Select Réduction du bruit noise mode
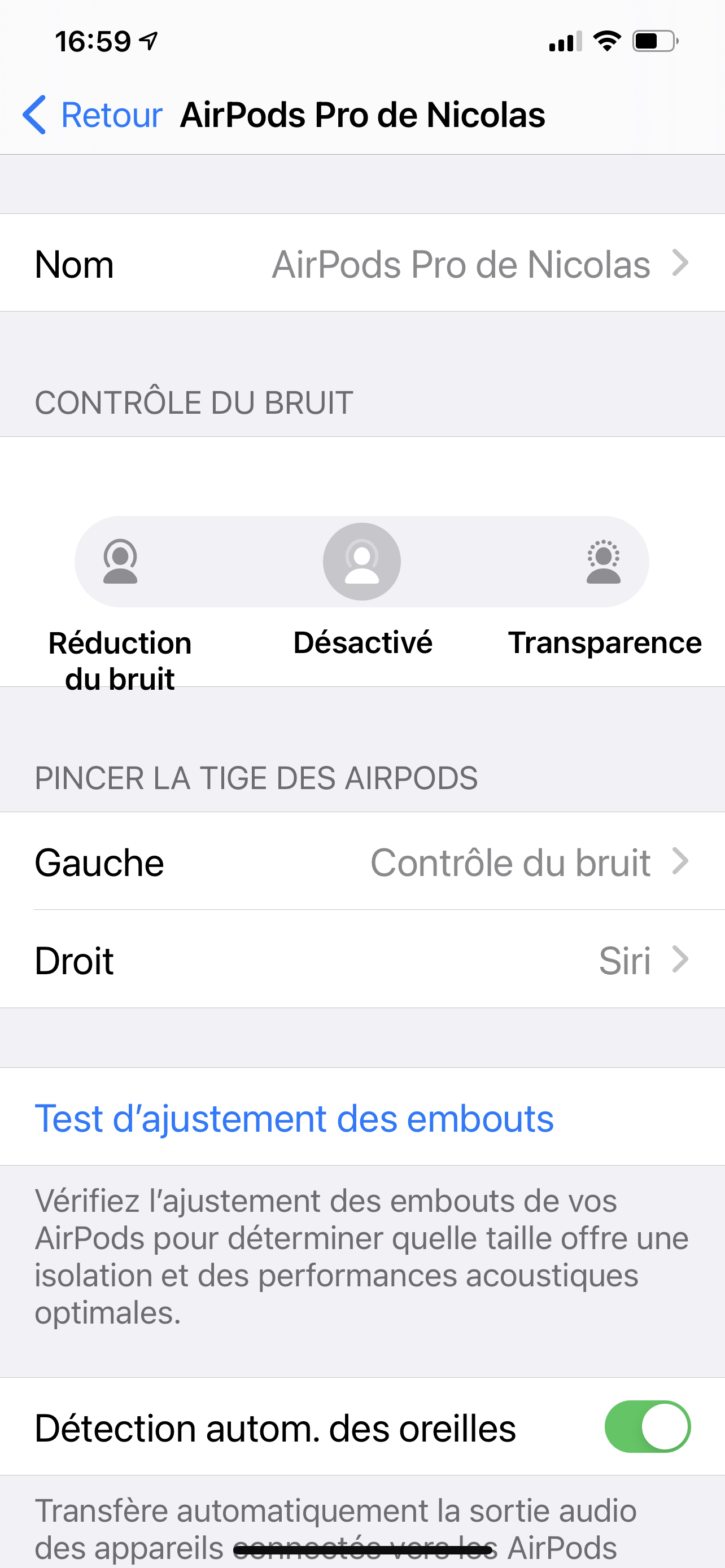The image size is (725, 1568). pos(120,561)
